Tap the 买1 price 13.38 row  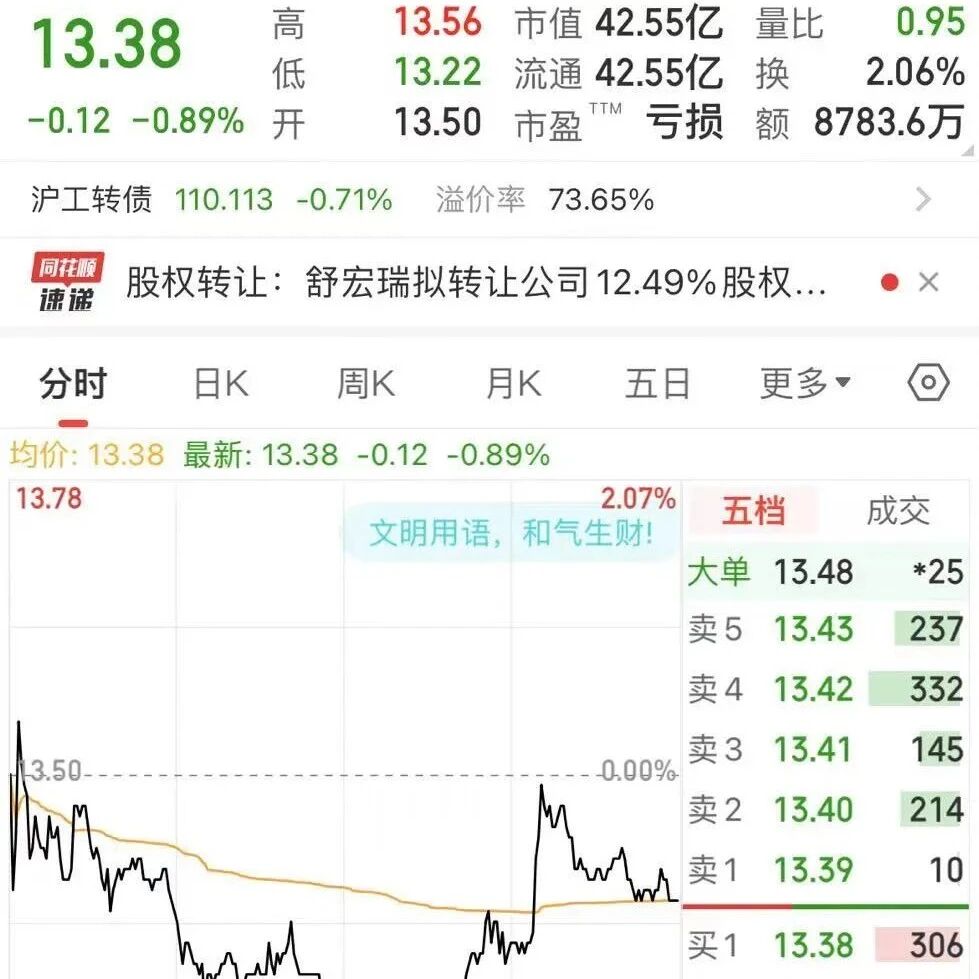click(x=825, y=945)
